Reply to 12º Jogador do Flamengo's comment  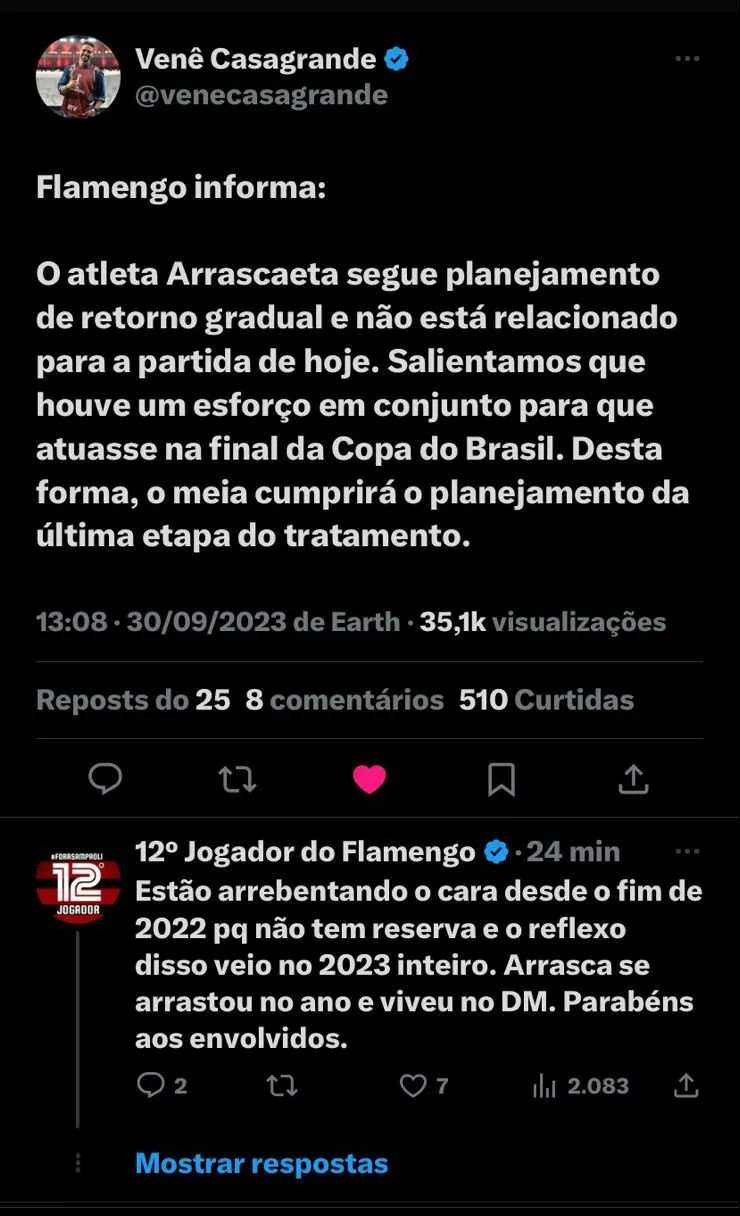(x=150, y=1085)
